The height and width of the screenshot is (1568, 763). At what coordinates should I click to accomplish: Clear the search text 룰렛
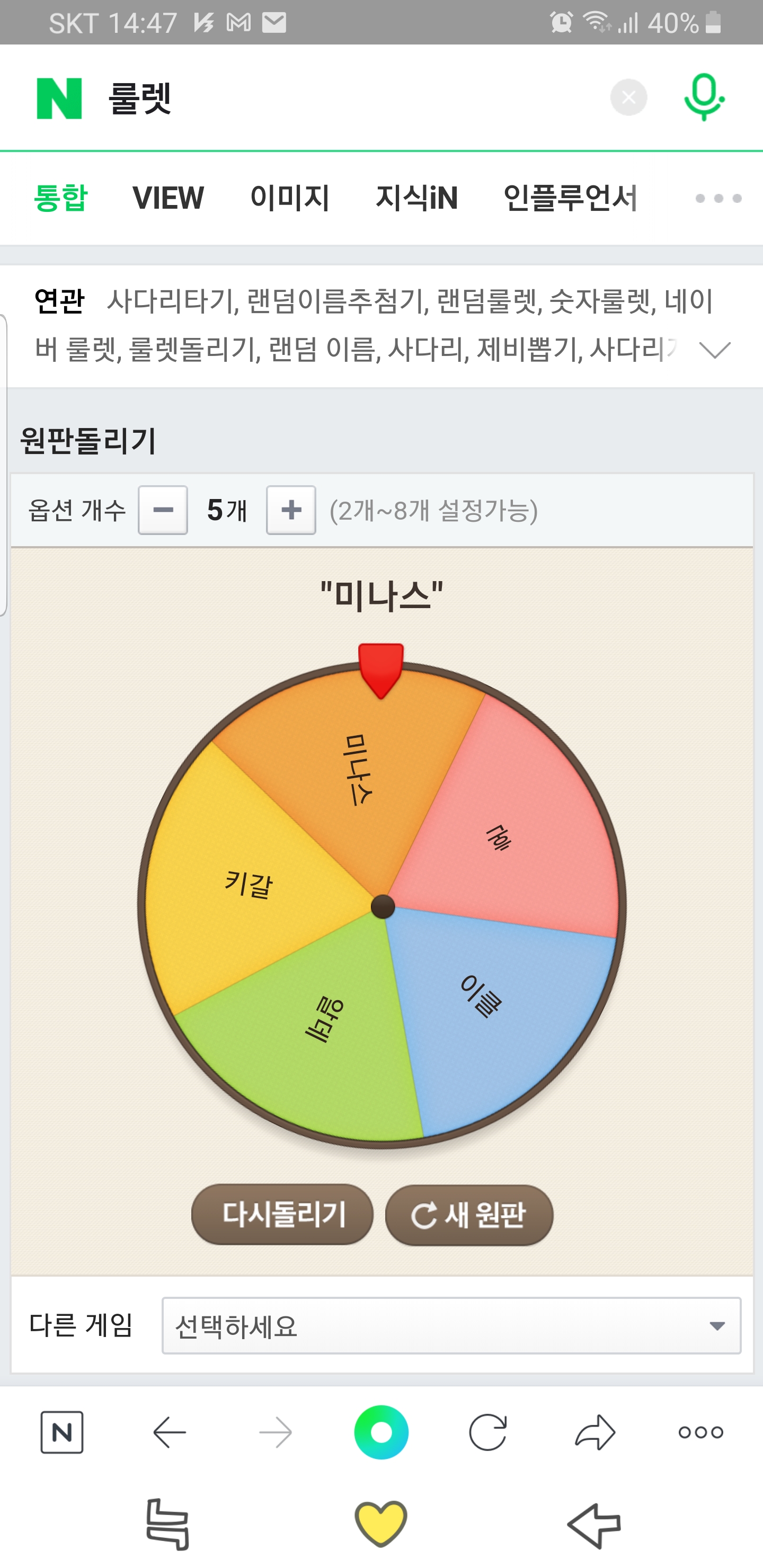coord(628,97)
